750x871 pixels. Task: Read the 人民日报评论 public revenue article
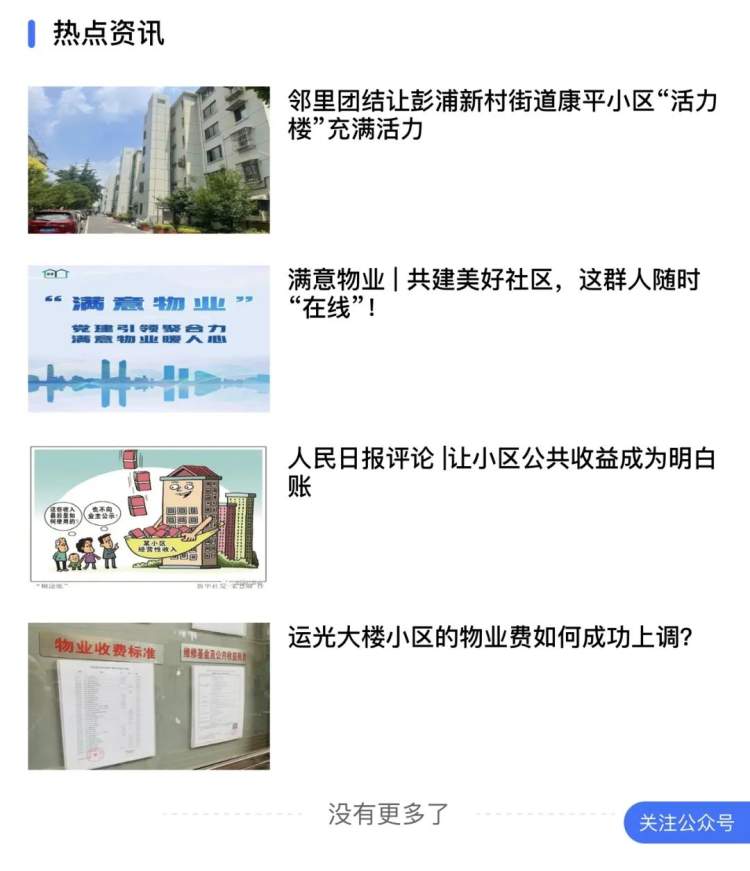click(x=501, y=473)
